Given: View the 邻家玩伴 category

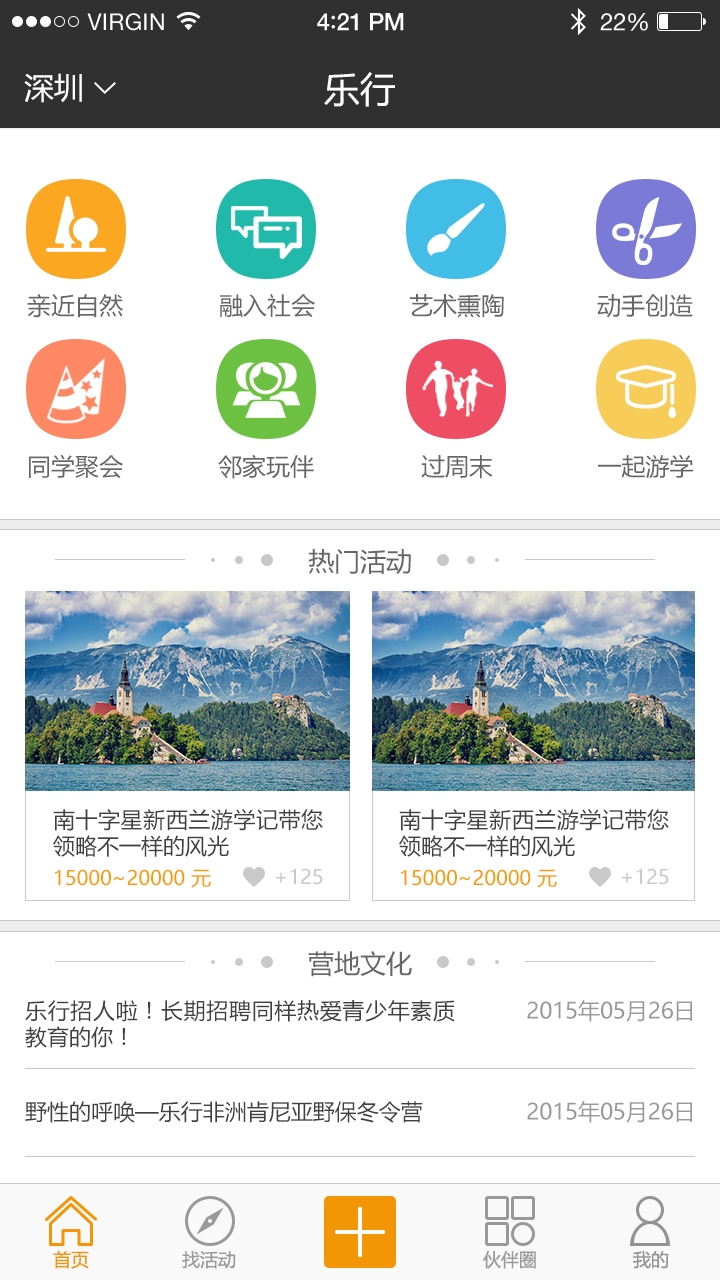Looking at the screenshot, I should 266,390.
